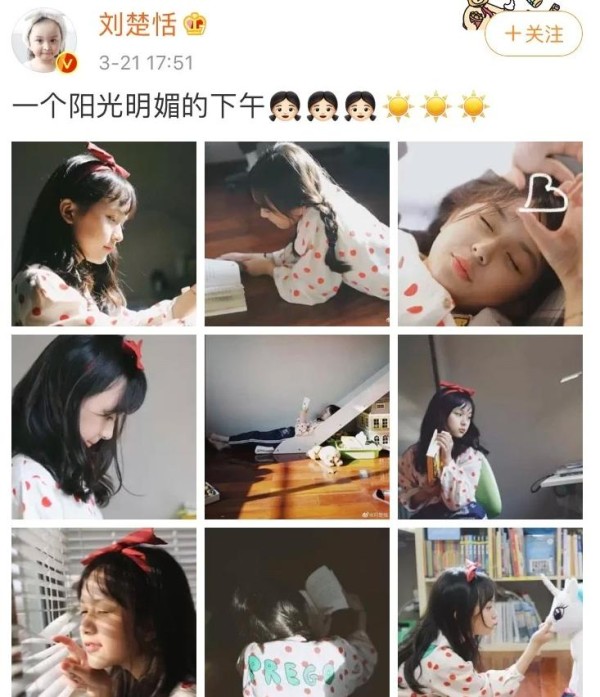View the photo of girl reading on floor

point(297,234)
